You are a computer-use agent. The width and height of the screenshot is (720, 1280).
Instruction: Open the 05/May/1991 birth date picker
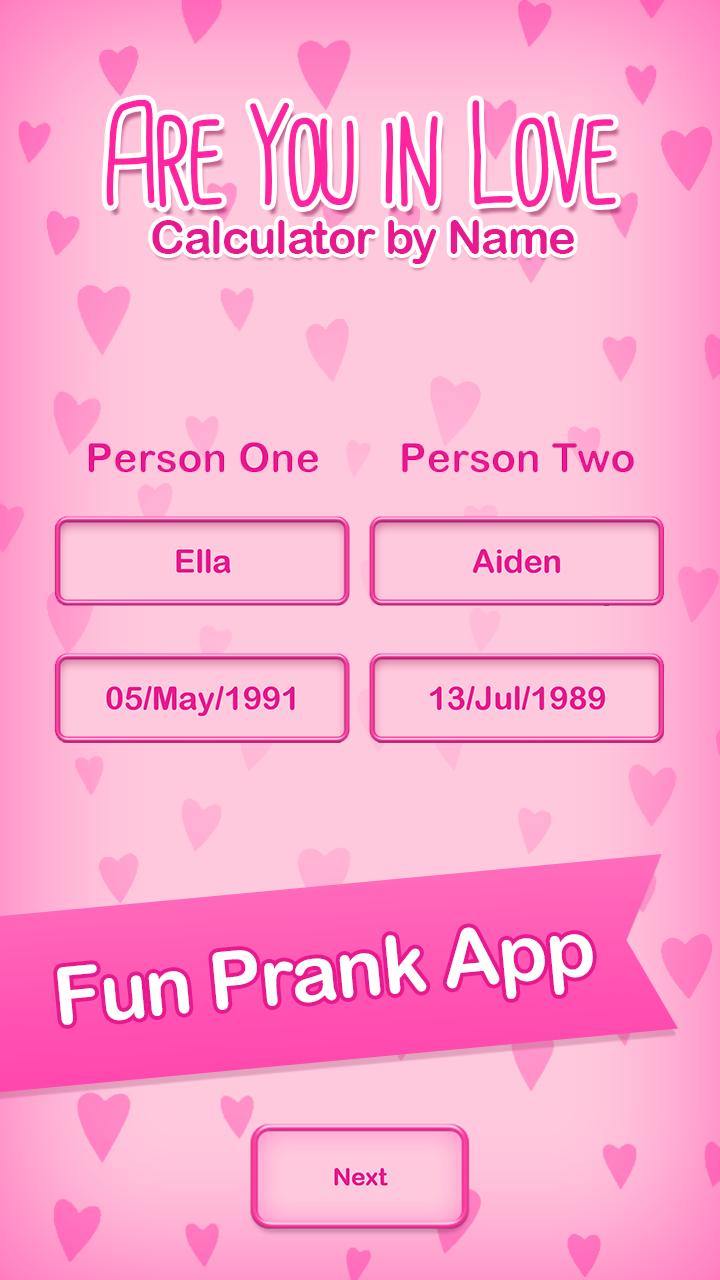pyautogui.click(x=202, y=698)
